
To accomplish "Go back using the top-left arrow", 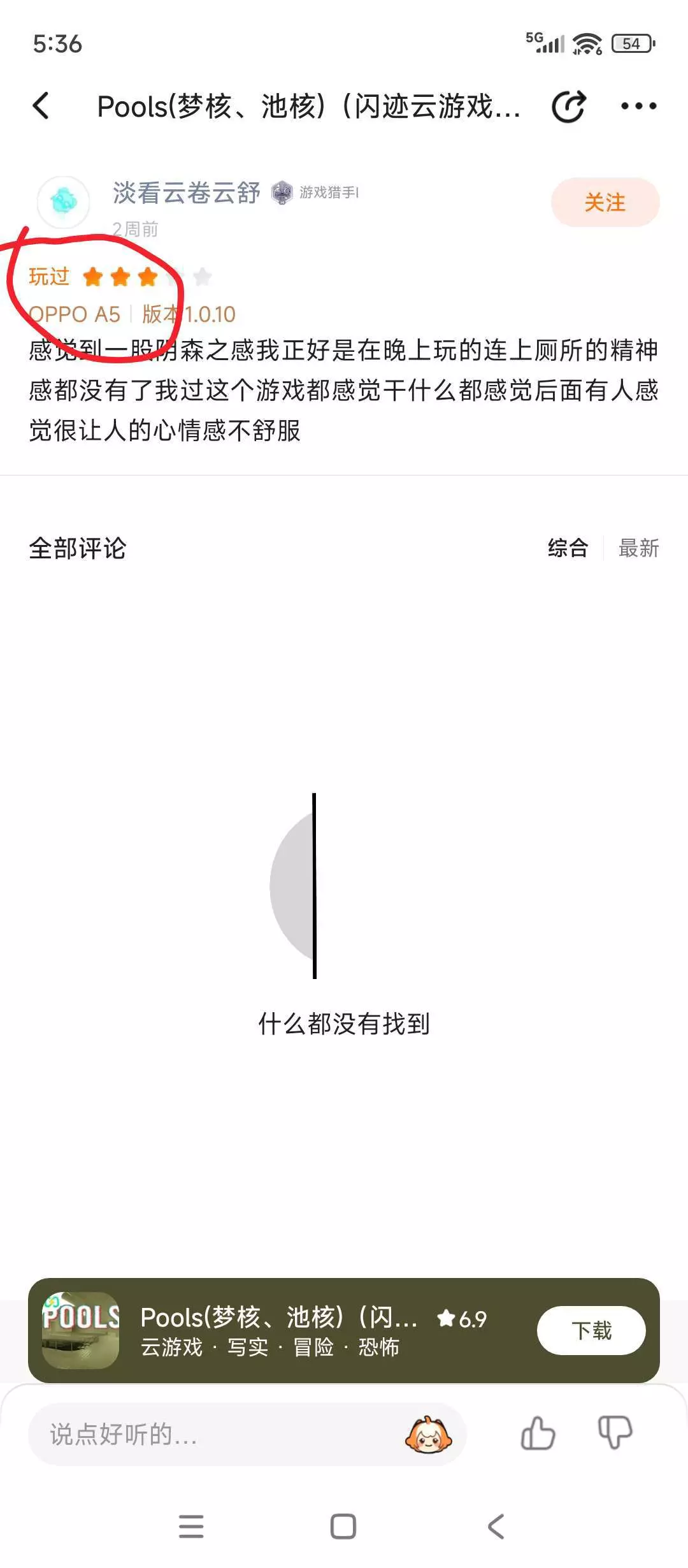I will (41, 106).
